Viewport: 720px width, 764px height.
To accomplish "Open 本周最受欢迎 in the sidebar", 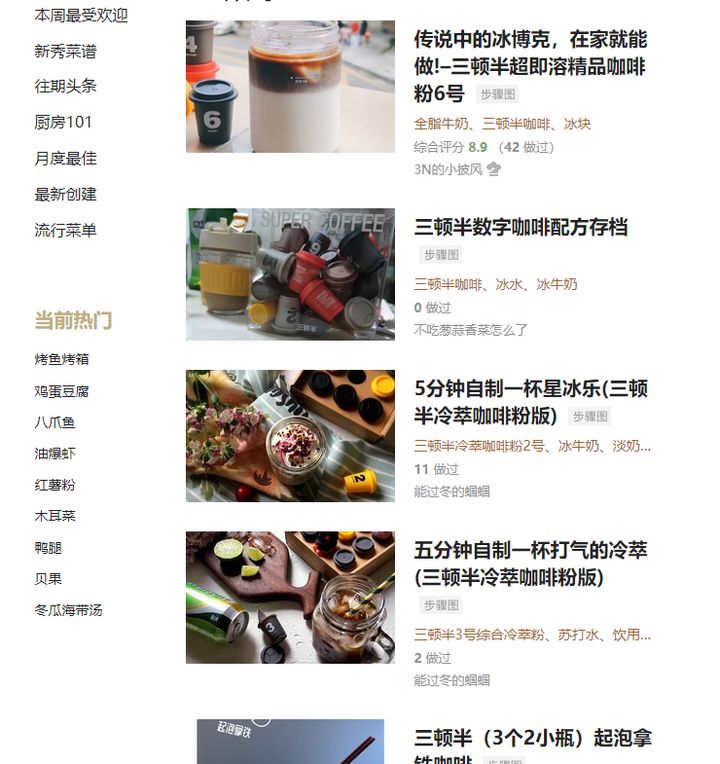I will (78, 17).
